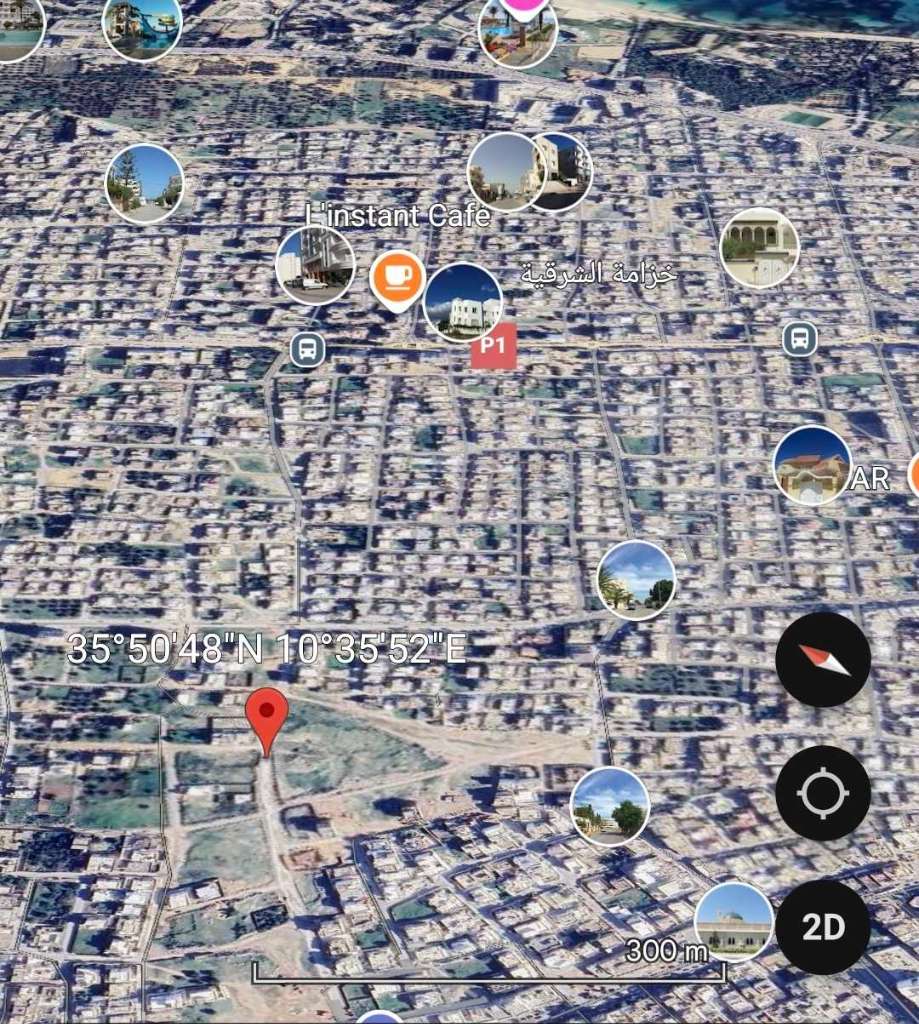Open the L'instant Café coffee marker
919x1024 pixels.
tap(397, 277)
